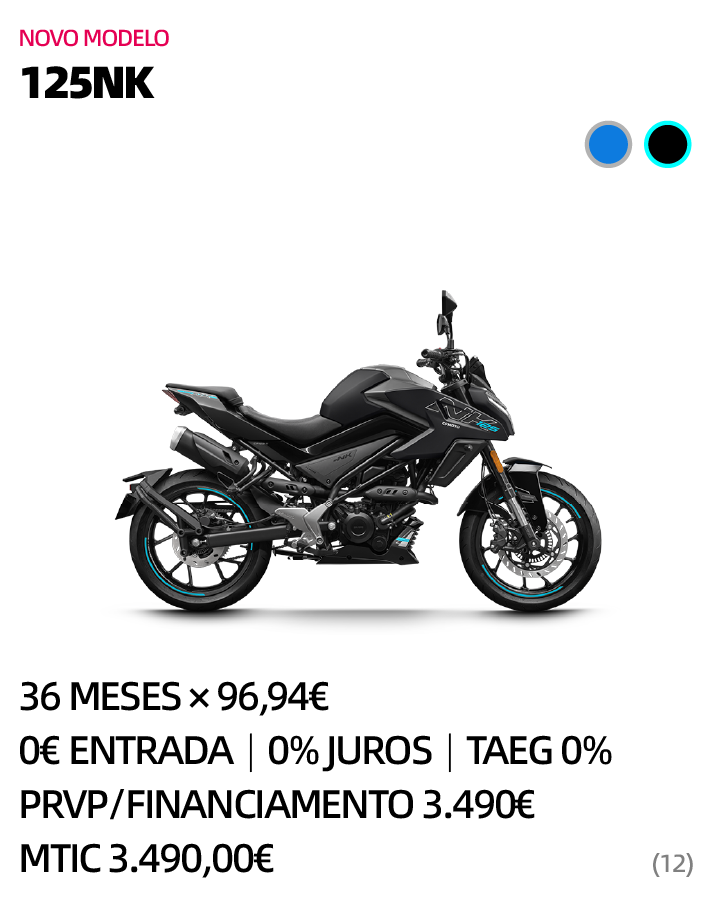Select the black color swatch

tap(667, 145)
